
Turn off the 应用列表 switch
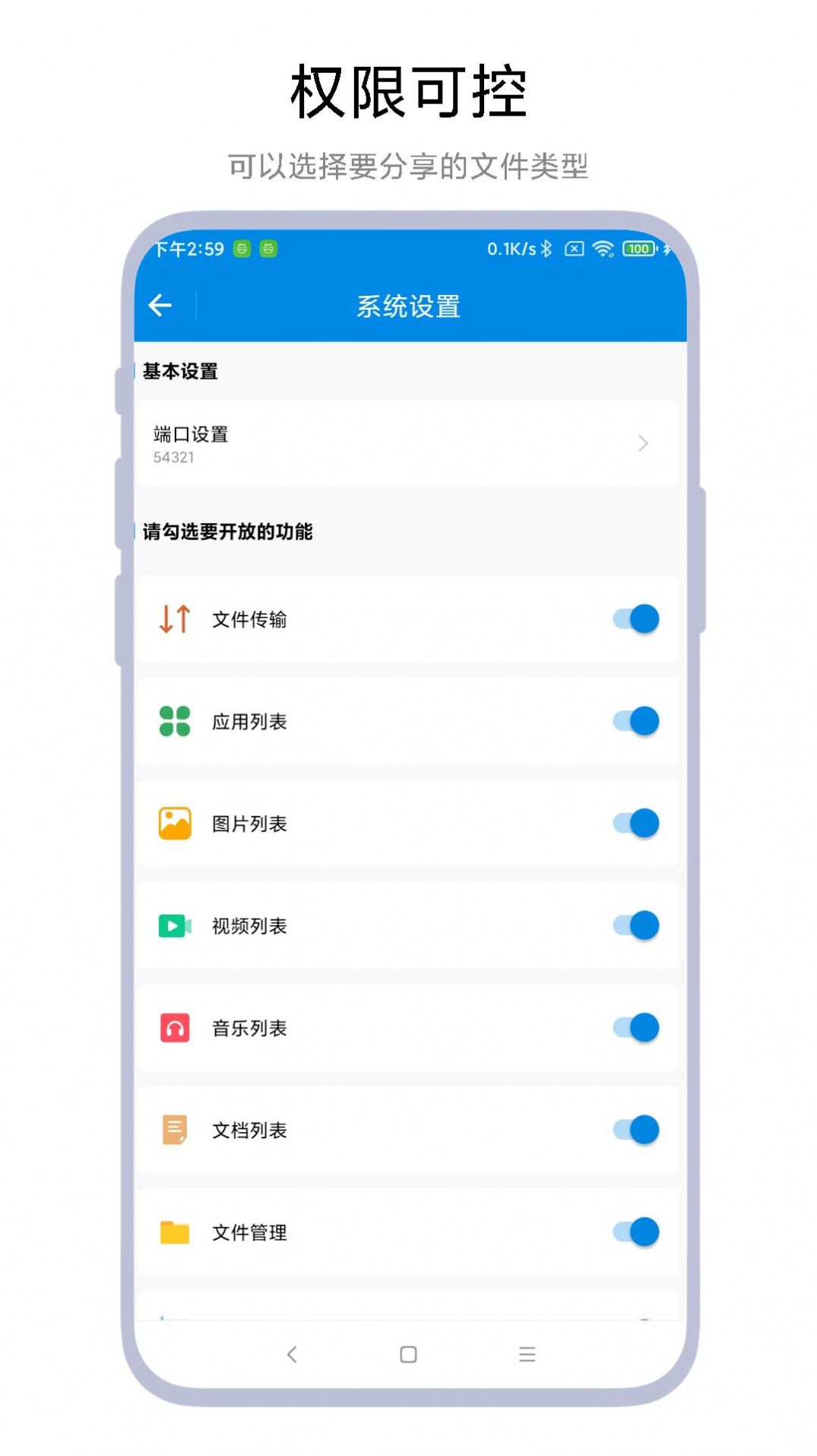(635, 722)
